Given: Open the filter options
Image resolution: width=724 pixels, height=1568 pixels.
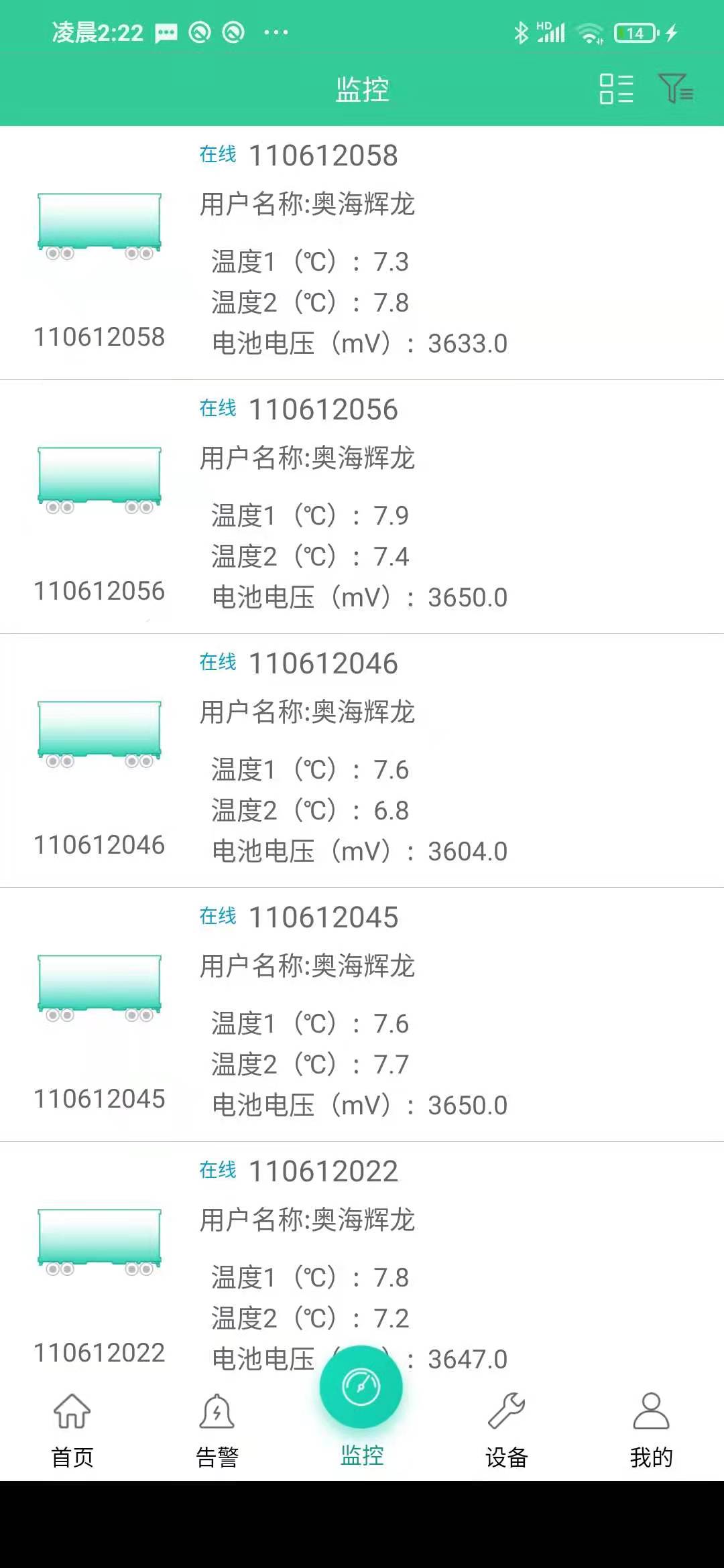Looking at the screenshot, I should pos(675,89).
